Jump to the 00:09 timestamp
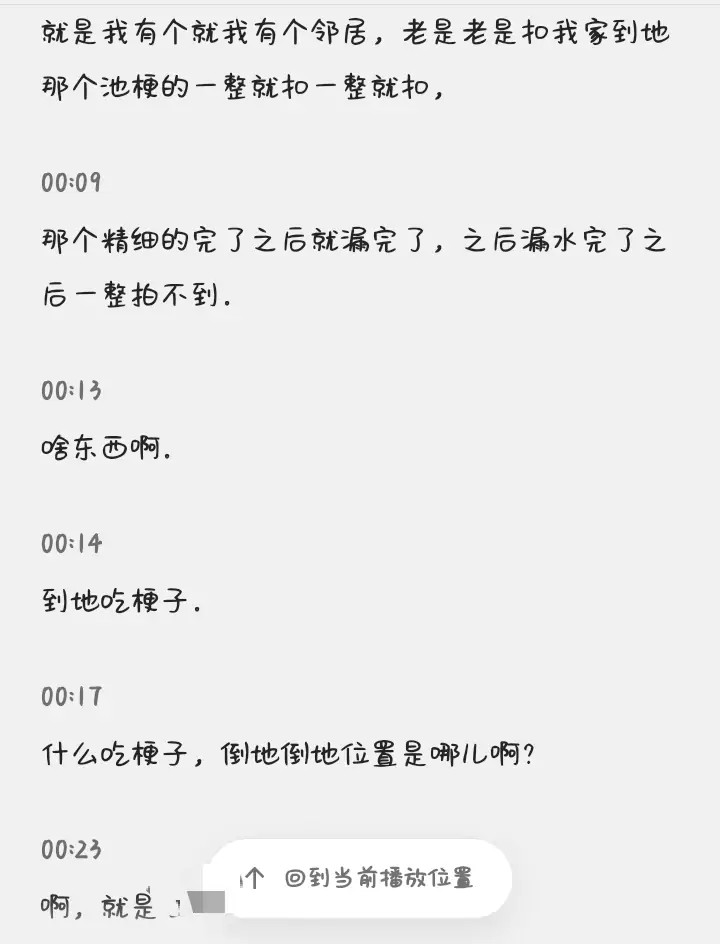This screenshot has height=944, width=720. pos(68,182)
